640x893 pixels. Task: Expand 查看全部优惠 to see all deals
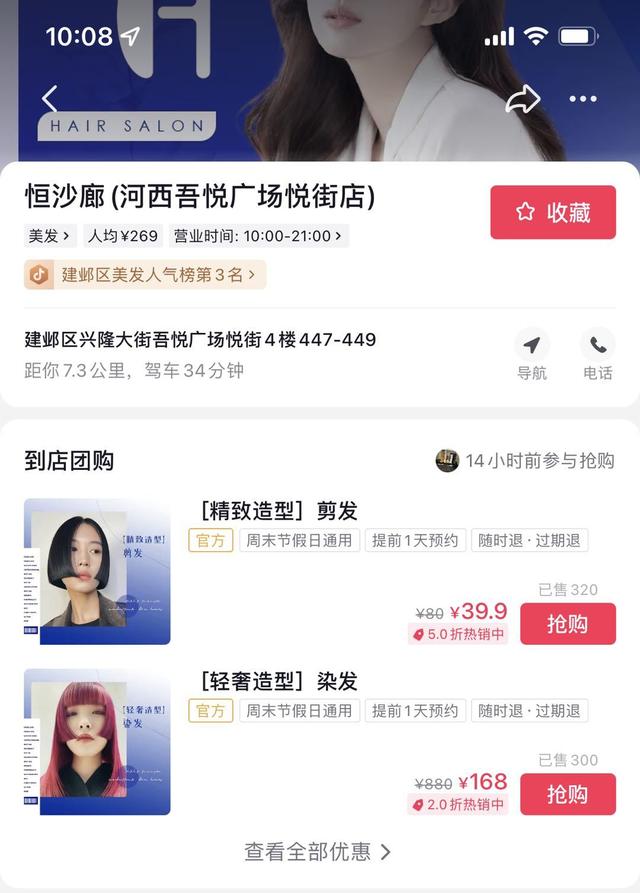point(318,851)
